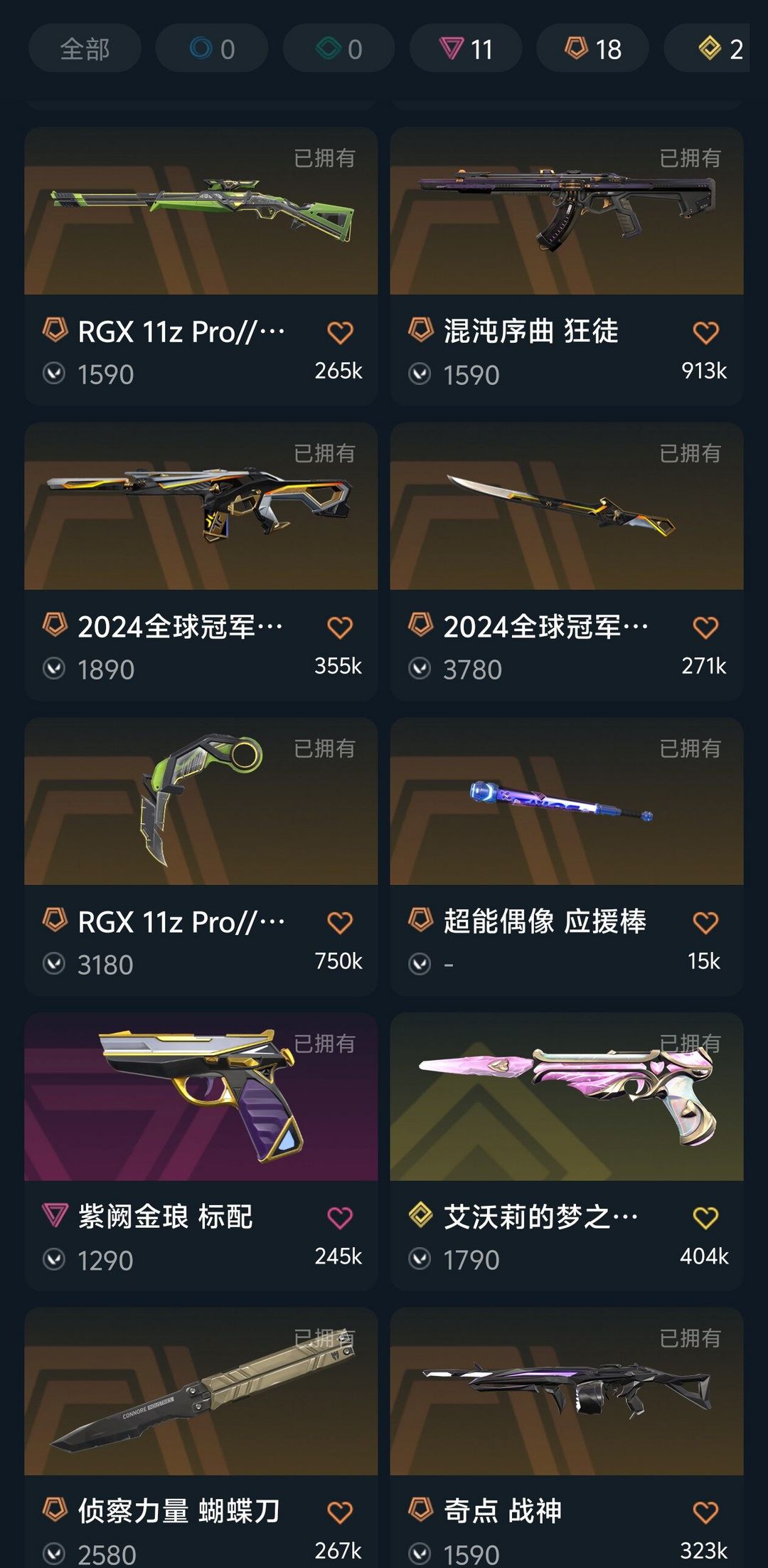Filter skins by the pink tier with 11
Screen dimensions: 768x1568
tap(466, 49)
